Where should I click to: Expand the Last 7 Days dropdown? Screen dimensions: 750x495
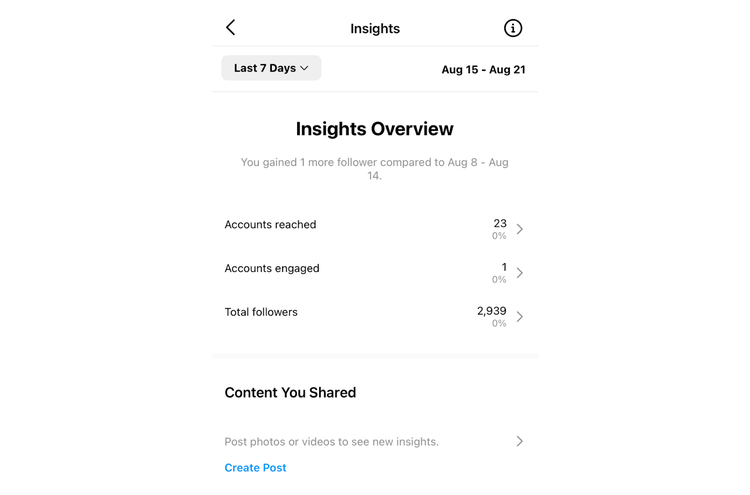(x=271, y=68)
